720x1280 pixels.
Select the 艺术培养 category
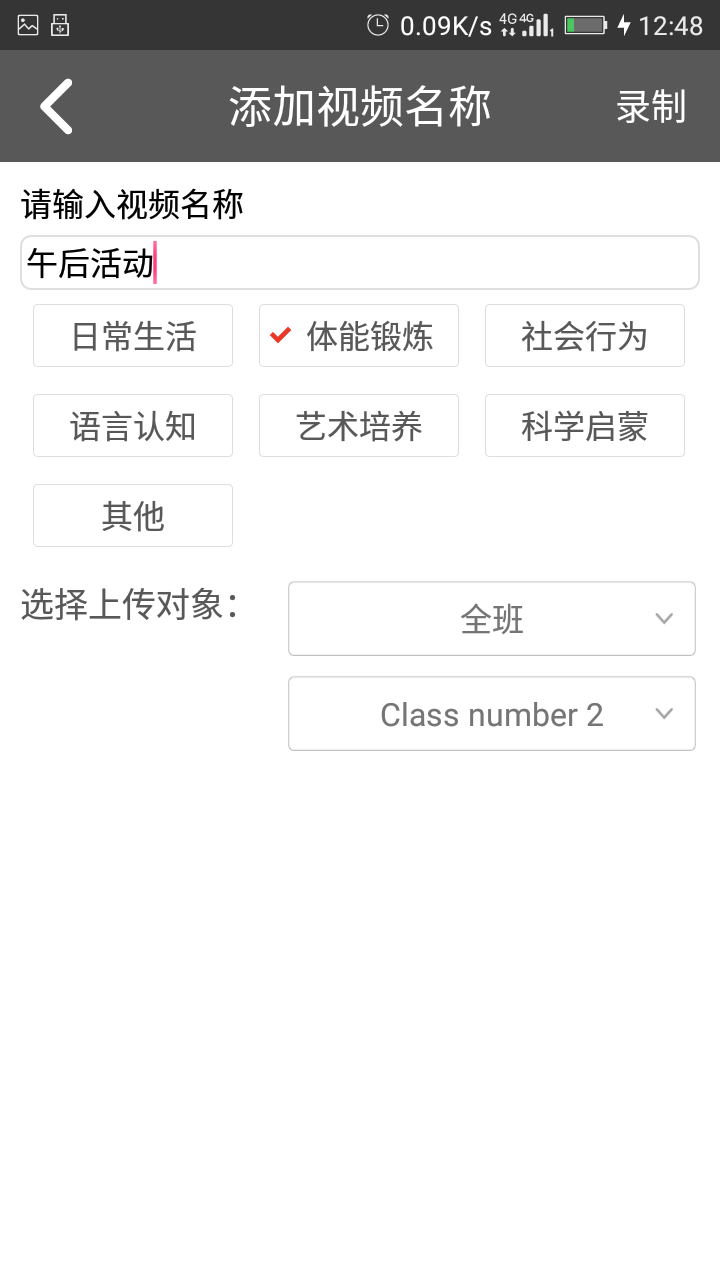pos(359,426)
